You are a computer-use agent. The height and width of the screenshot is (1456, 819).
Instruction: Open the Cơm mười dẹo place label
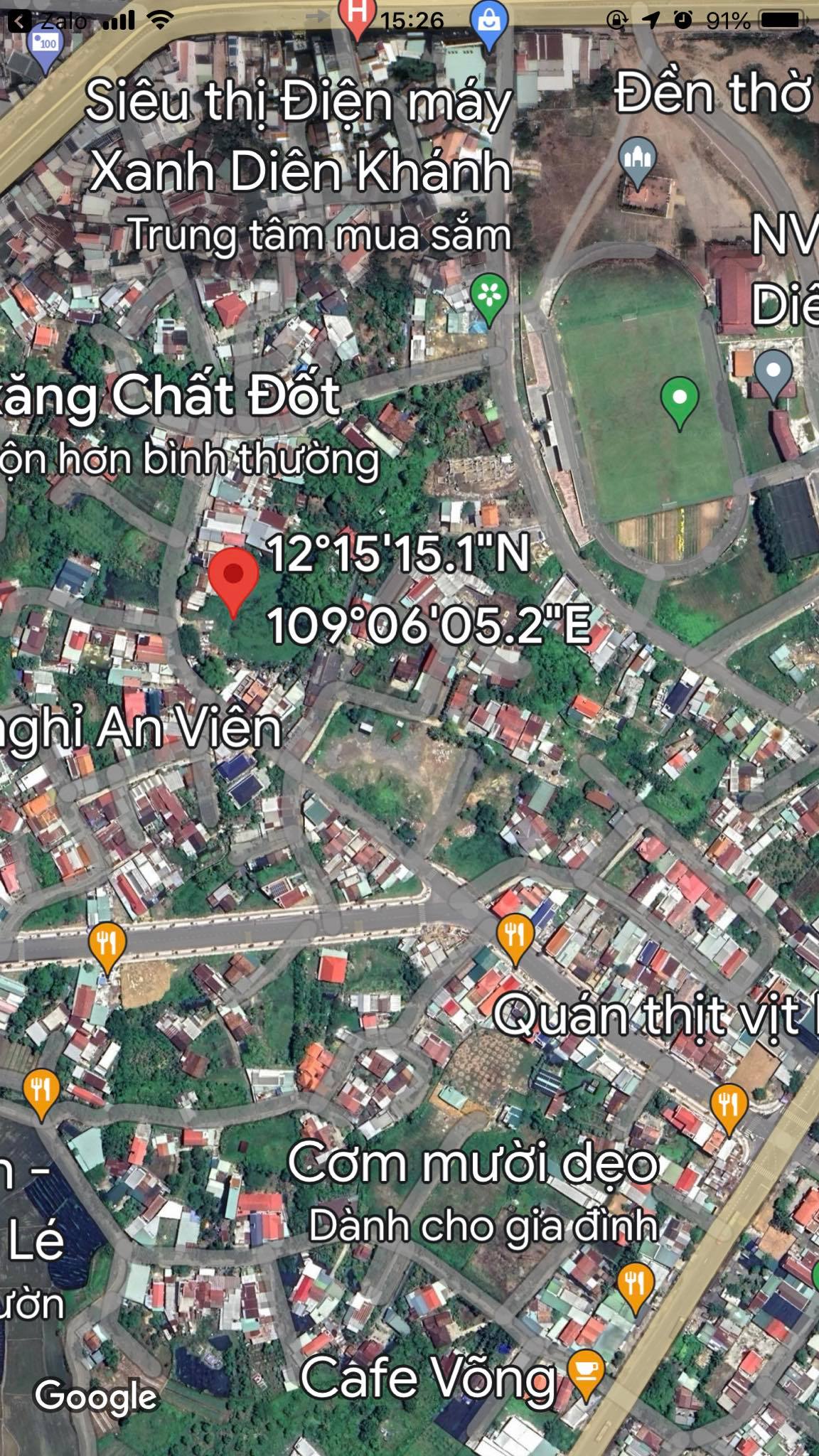coord(473,1163)
